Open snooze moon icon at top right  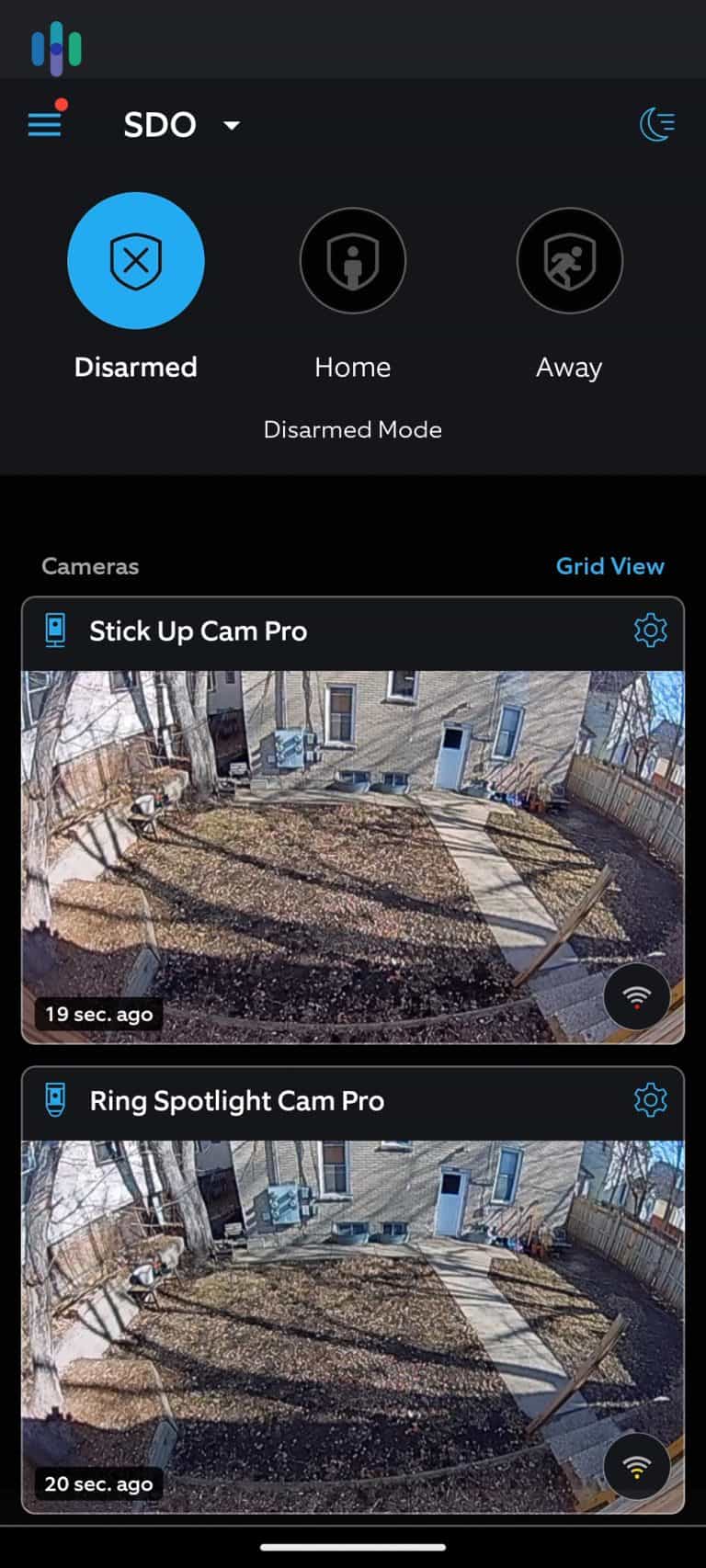click(x=656, y=123)
